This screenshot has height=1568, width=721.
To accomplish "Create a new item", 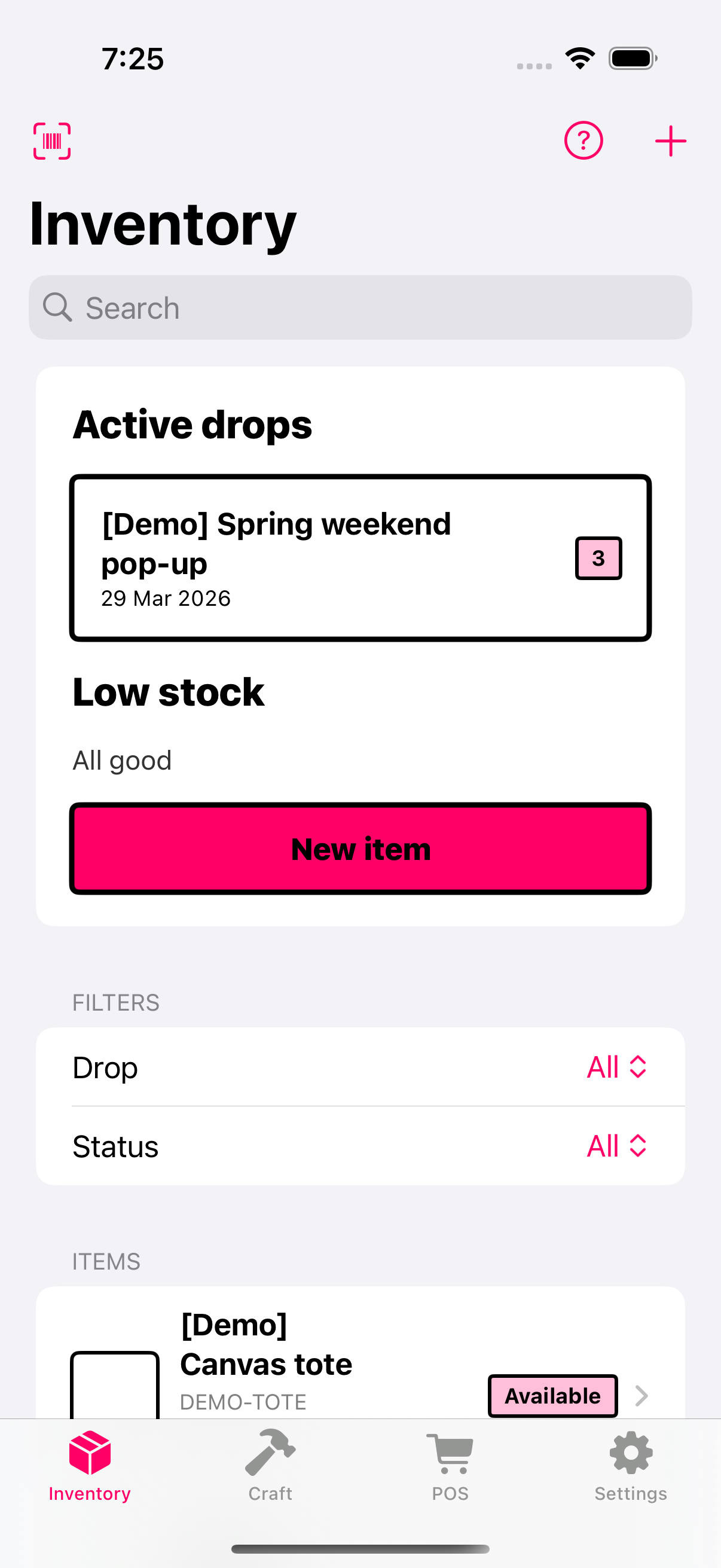I will point(360,849).
